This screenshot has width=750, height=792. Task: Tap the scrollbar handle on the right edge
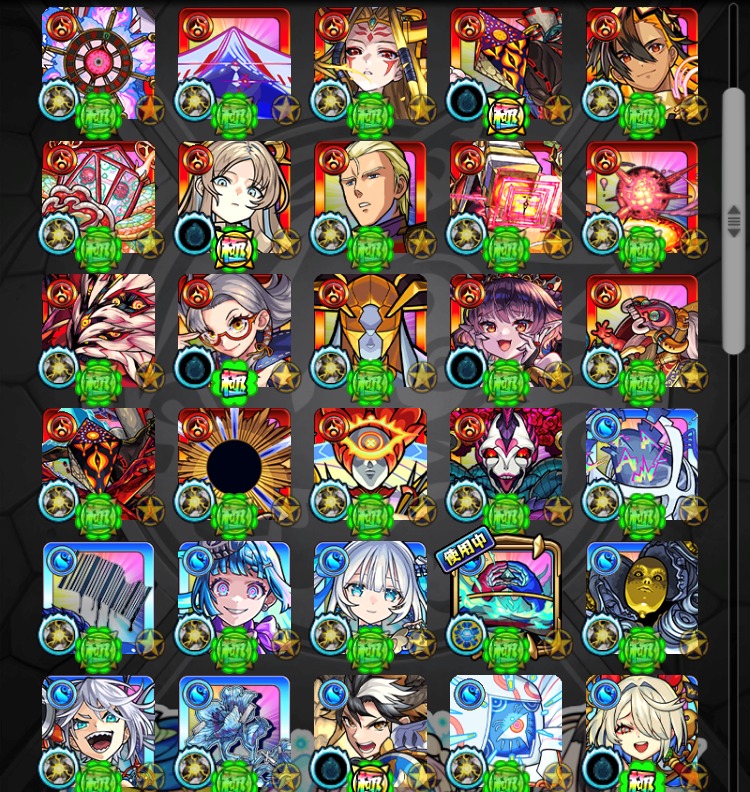point(734,220)
